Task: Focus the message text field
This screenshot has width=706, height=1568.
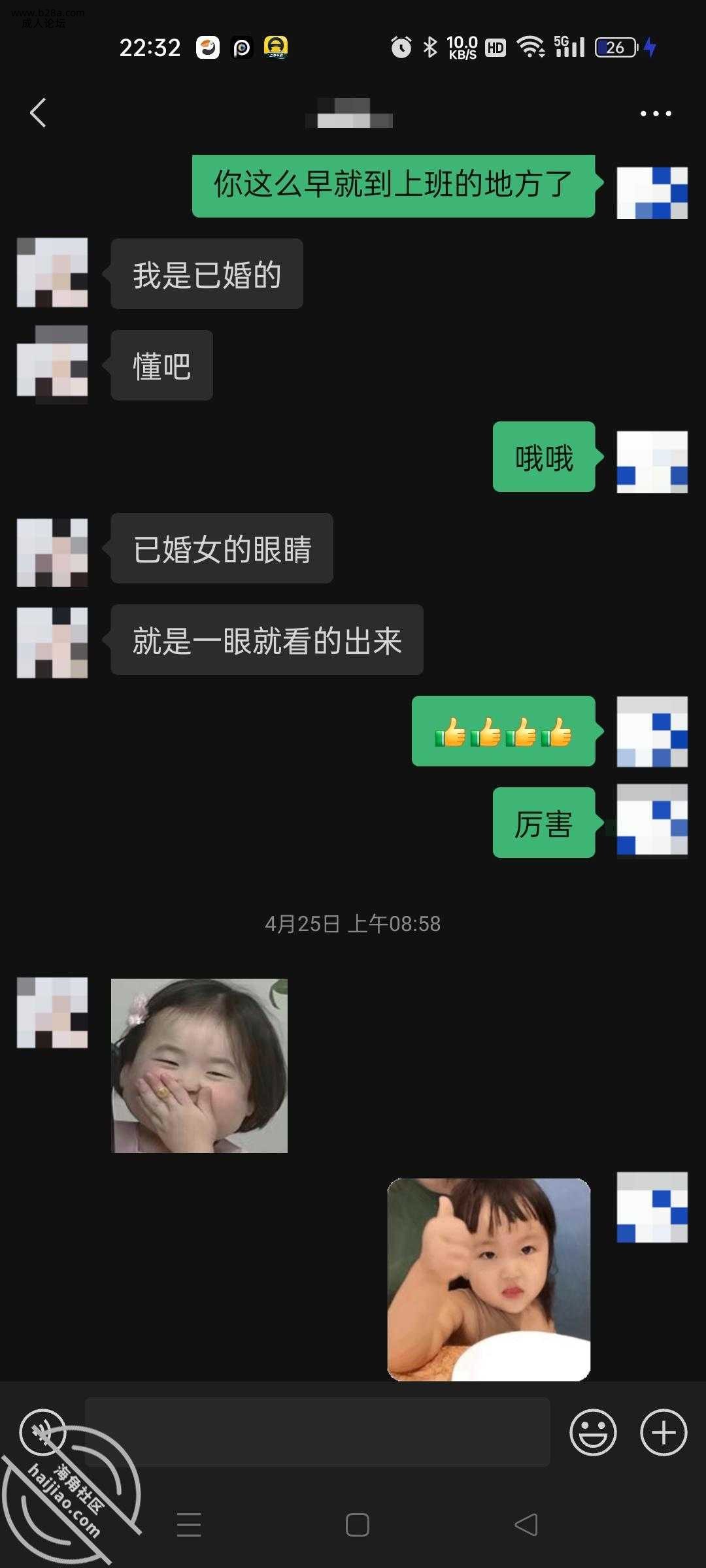Action: point(317,1432)
